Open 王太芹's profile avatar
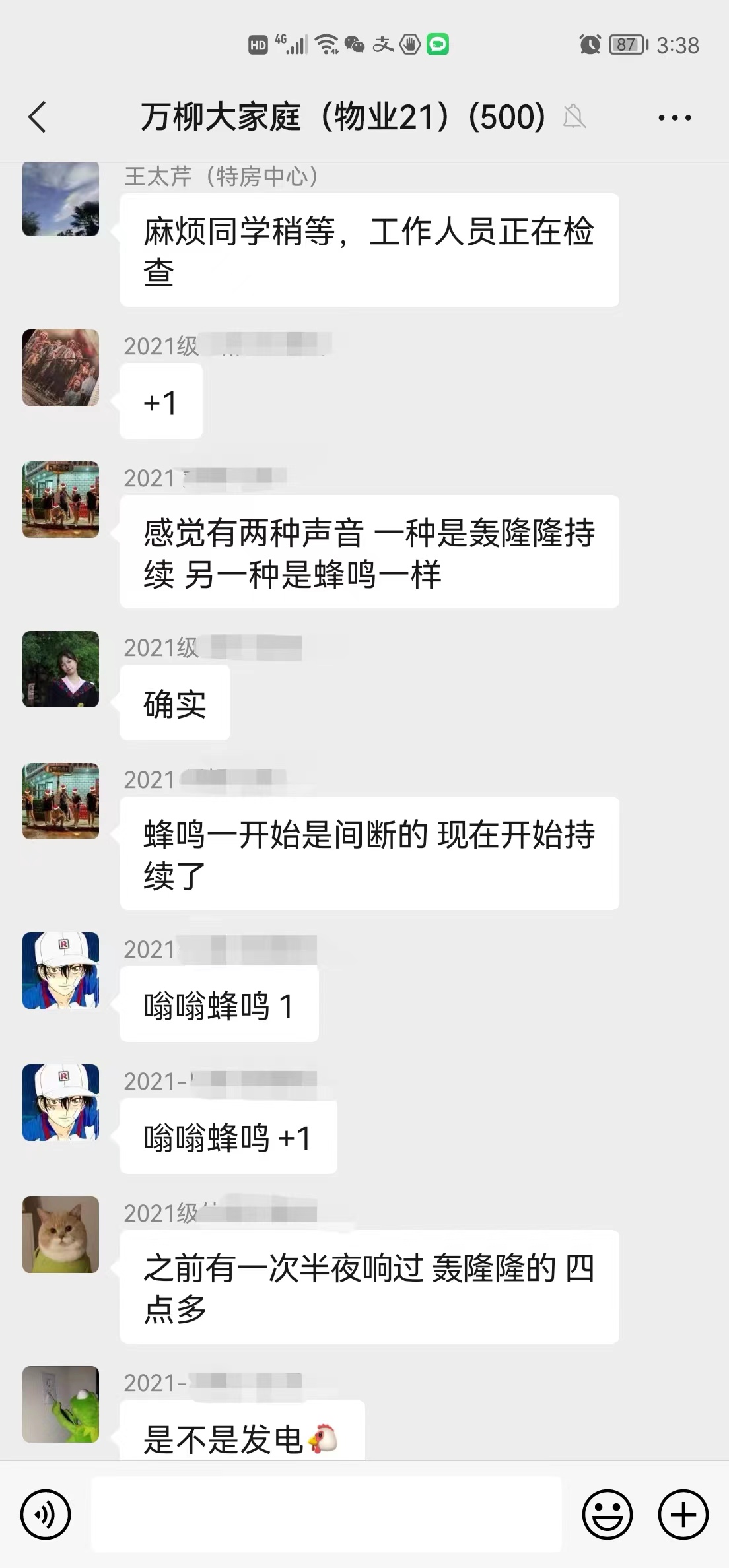The width and height of the screenshot is (729, 1568). pos(61,199)
